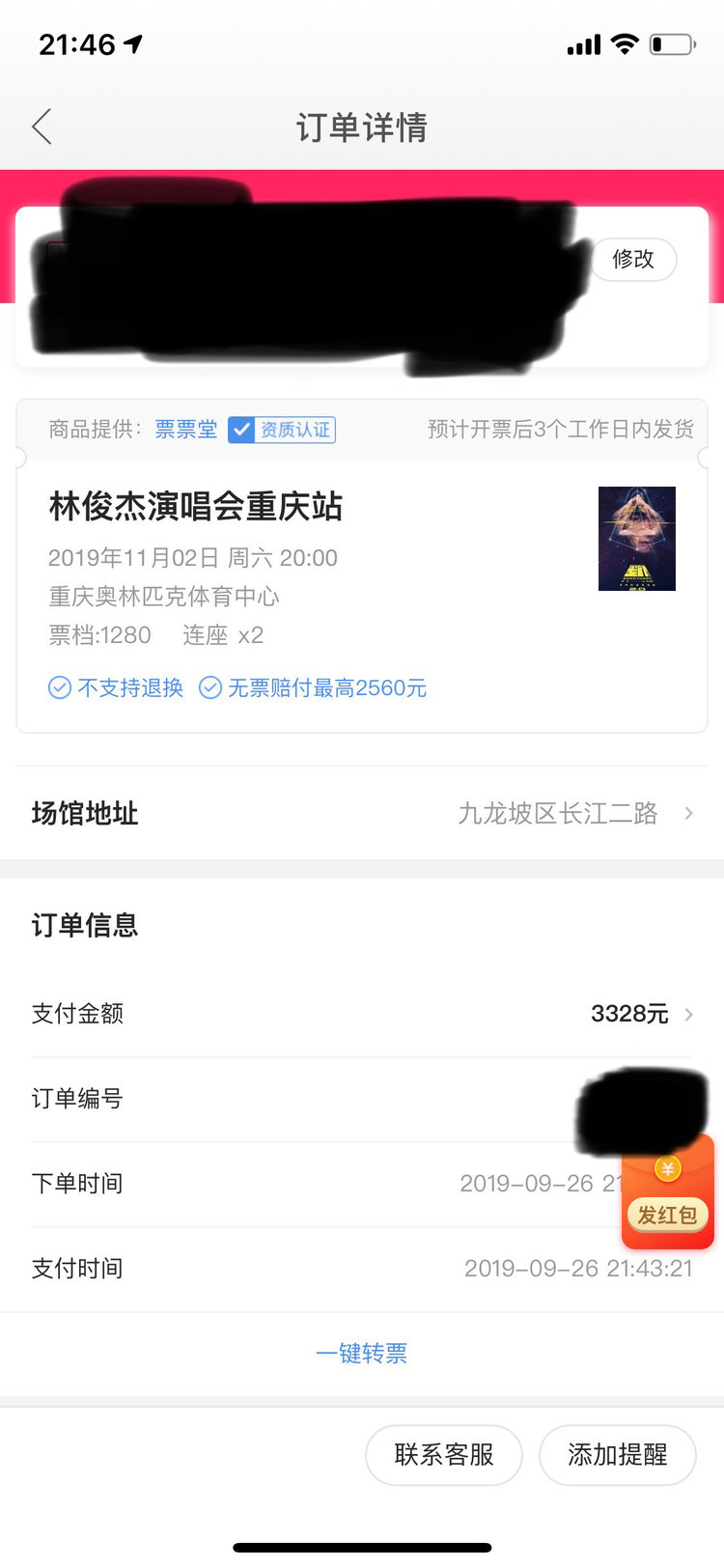Image resolution: width=724 pixels, height=1568 pixels.
Task: Tap 一键转票 to transfer ticket
Action: click(362, 1354)
